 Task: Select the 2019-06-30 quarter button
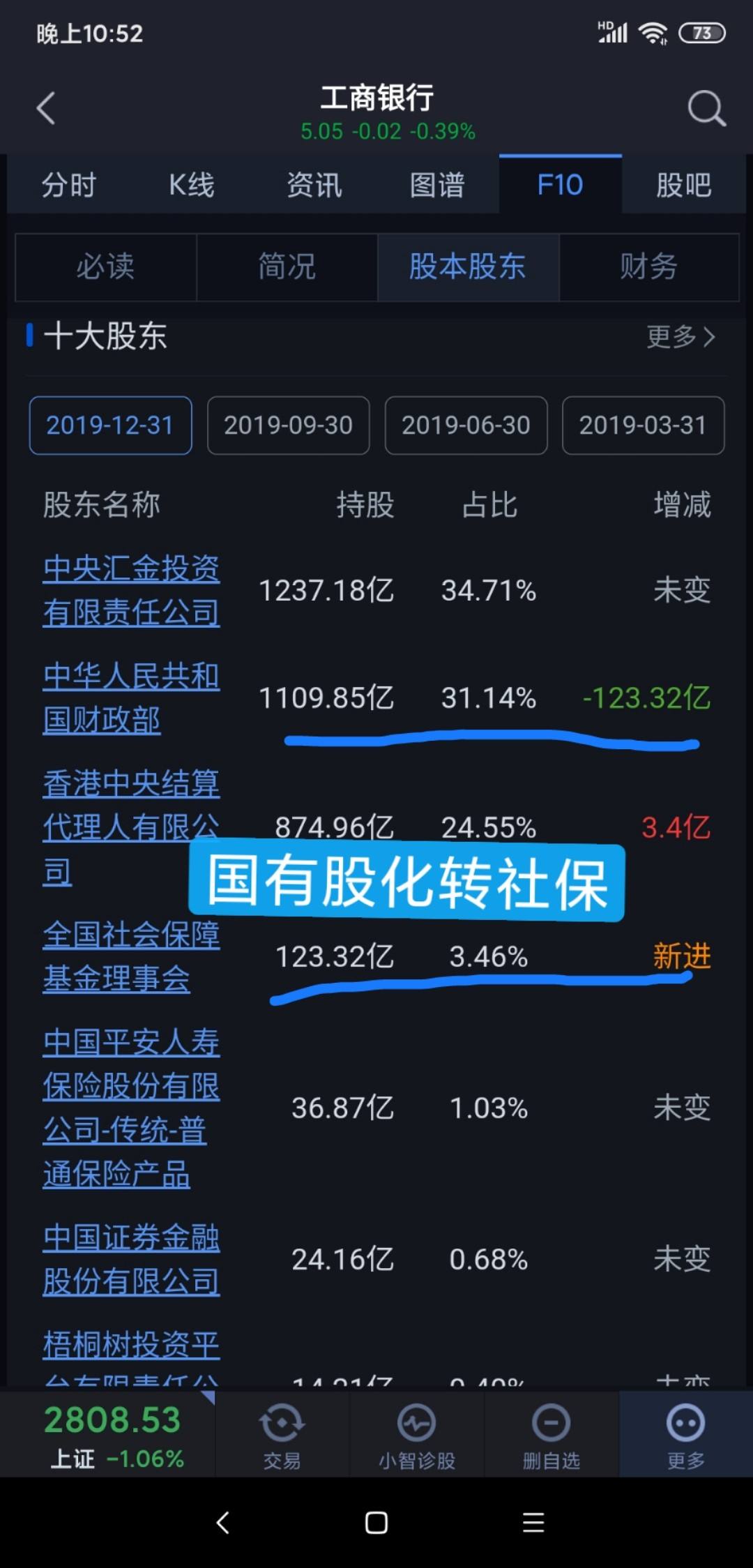[x=465, y=425]
